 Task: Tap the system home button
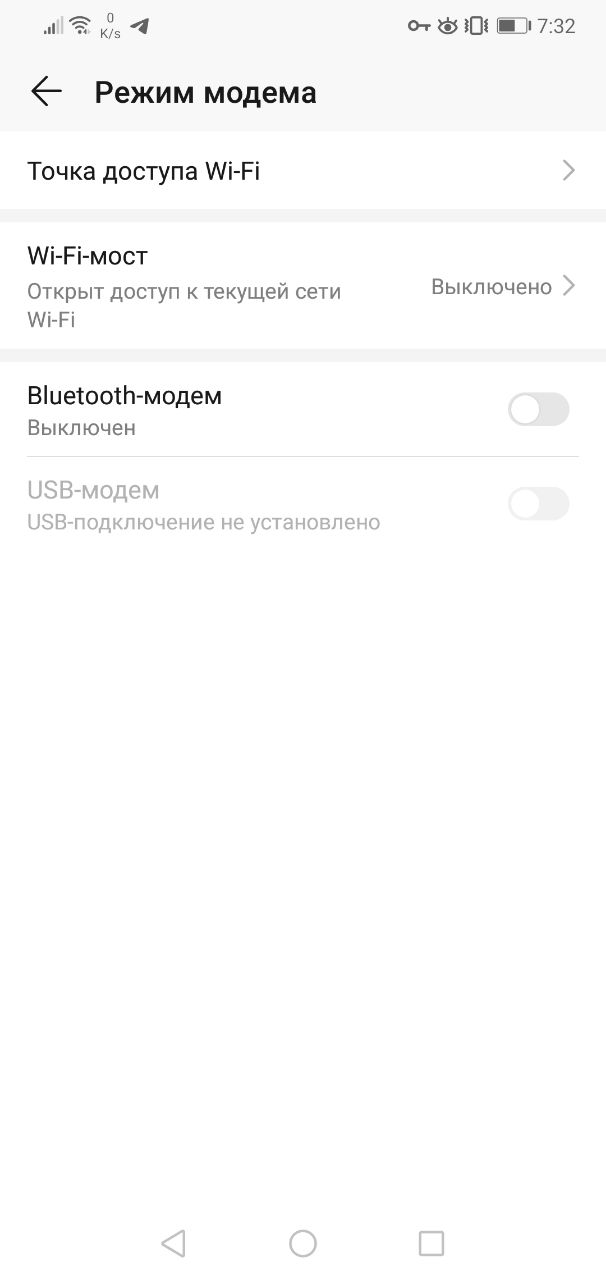click(303, 1243)
